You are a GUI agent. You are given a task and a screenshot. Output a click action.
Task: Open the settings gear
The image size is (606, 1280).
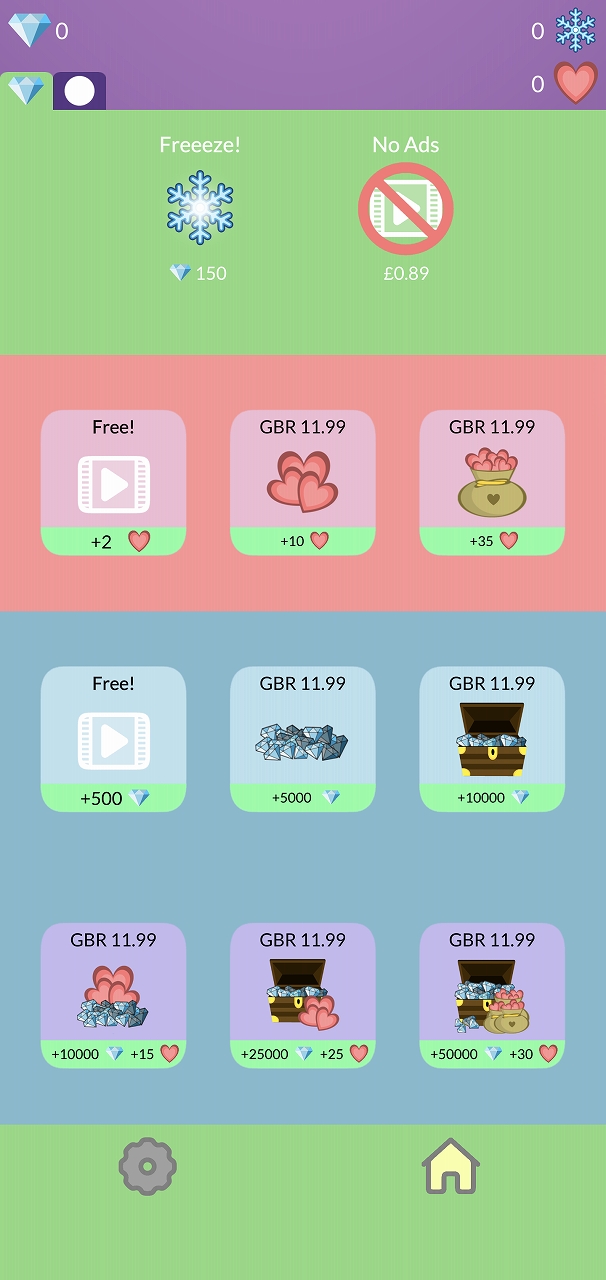[148, 1166]
